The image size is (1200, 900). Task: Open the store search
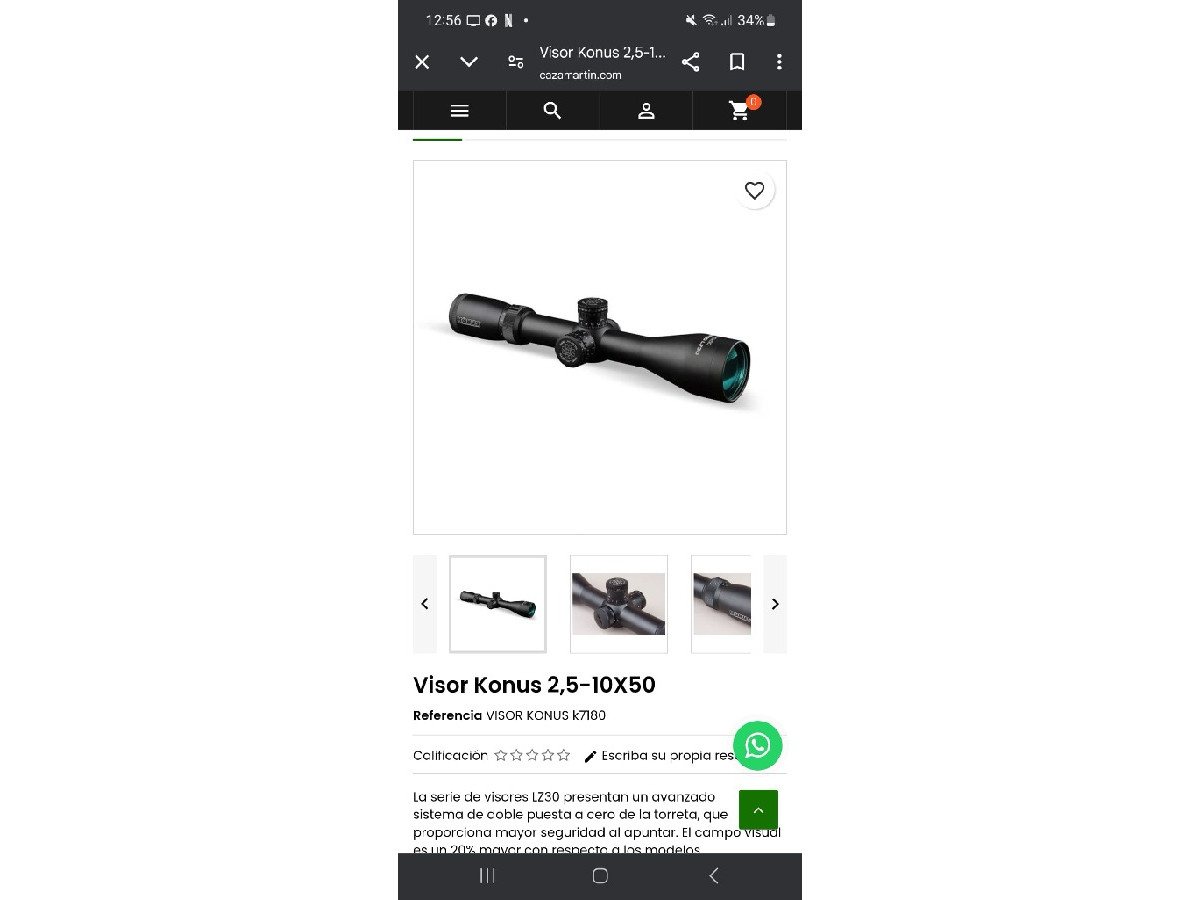tap(552, 111)
